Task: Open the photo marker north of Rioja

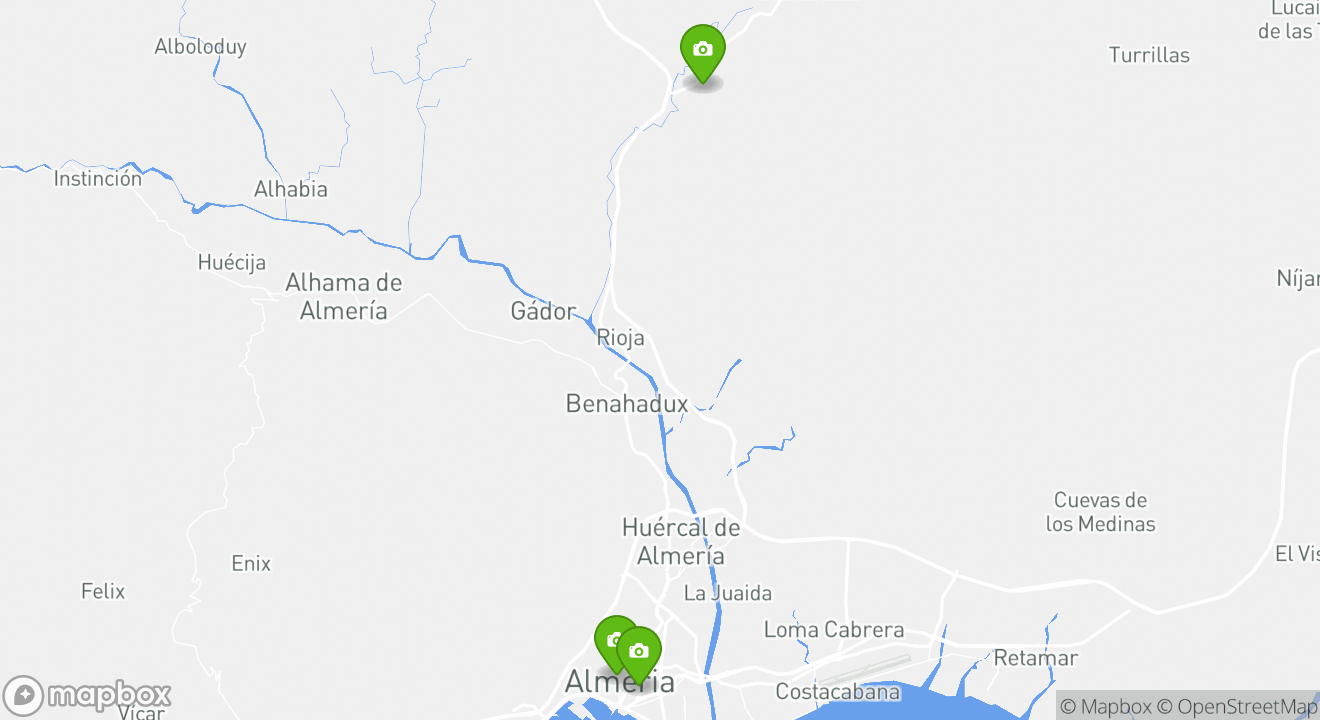Action: [x=703, y=50]
